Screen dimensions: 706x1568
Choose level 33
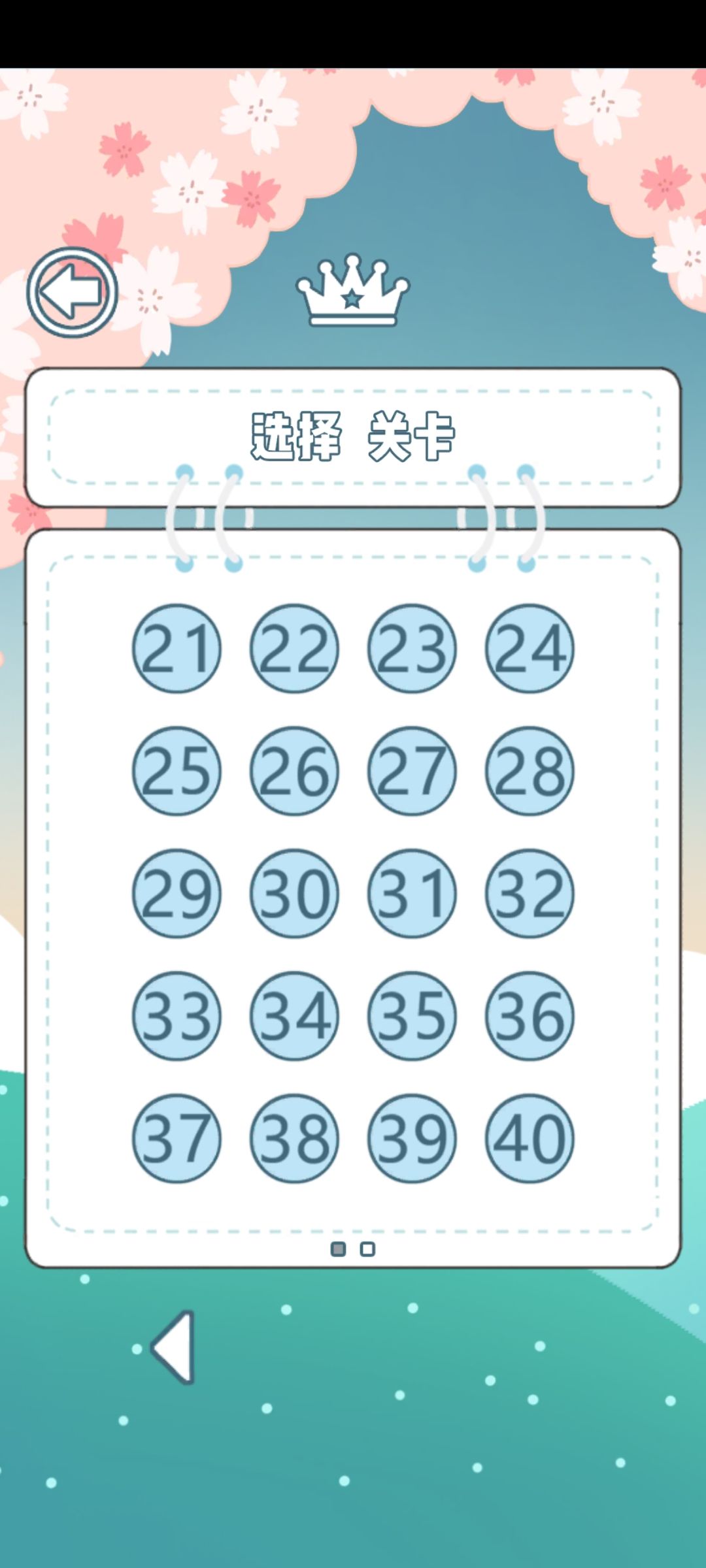coord(176,1016)
